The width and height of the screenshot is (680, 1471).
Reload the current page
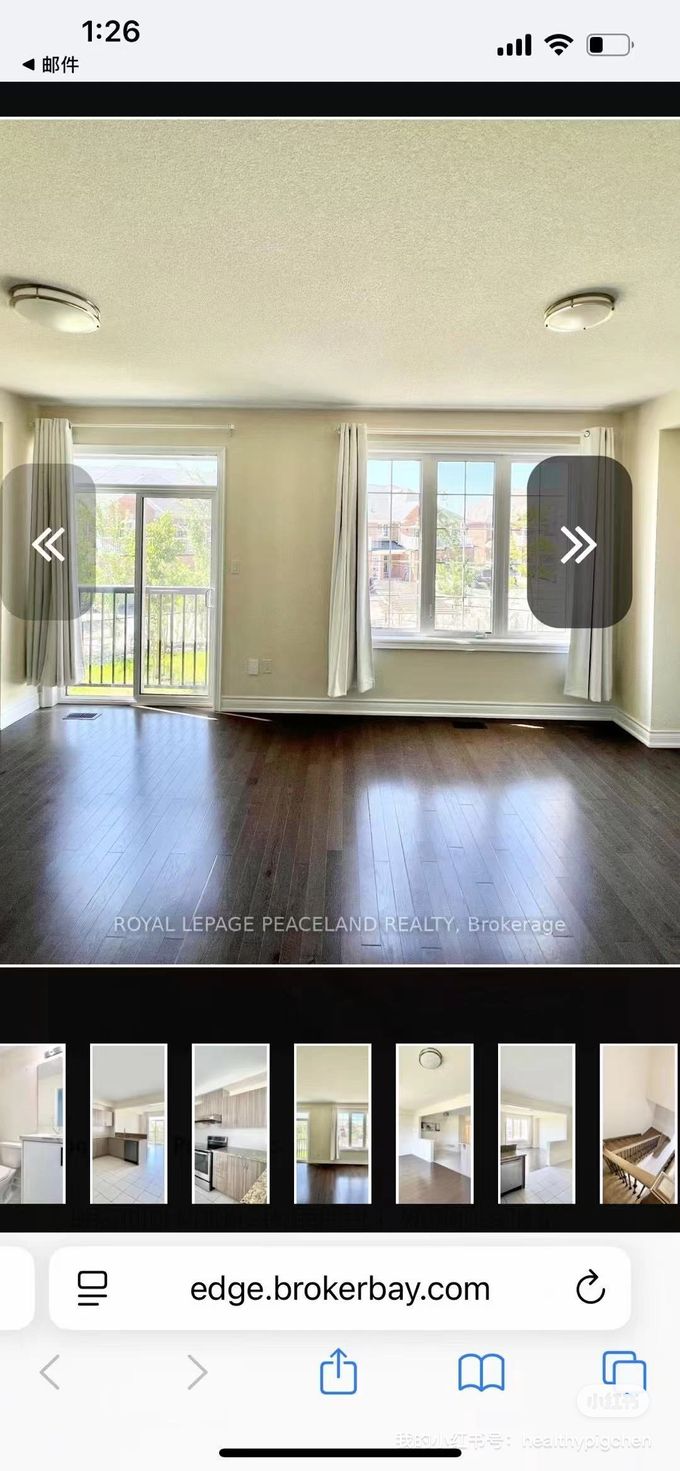click(590, 1288)
